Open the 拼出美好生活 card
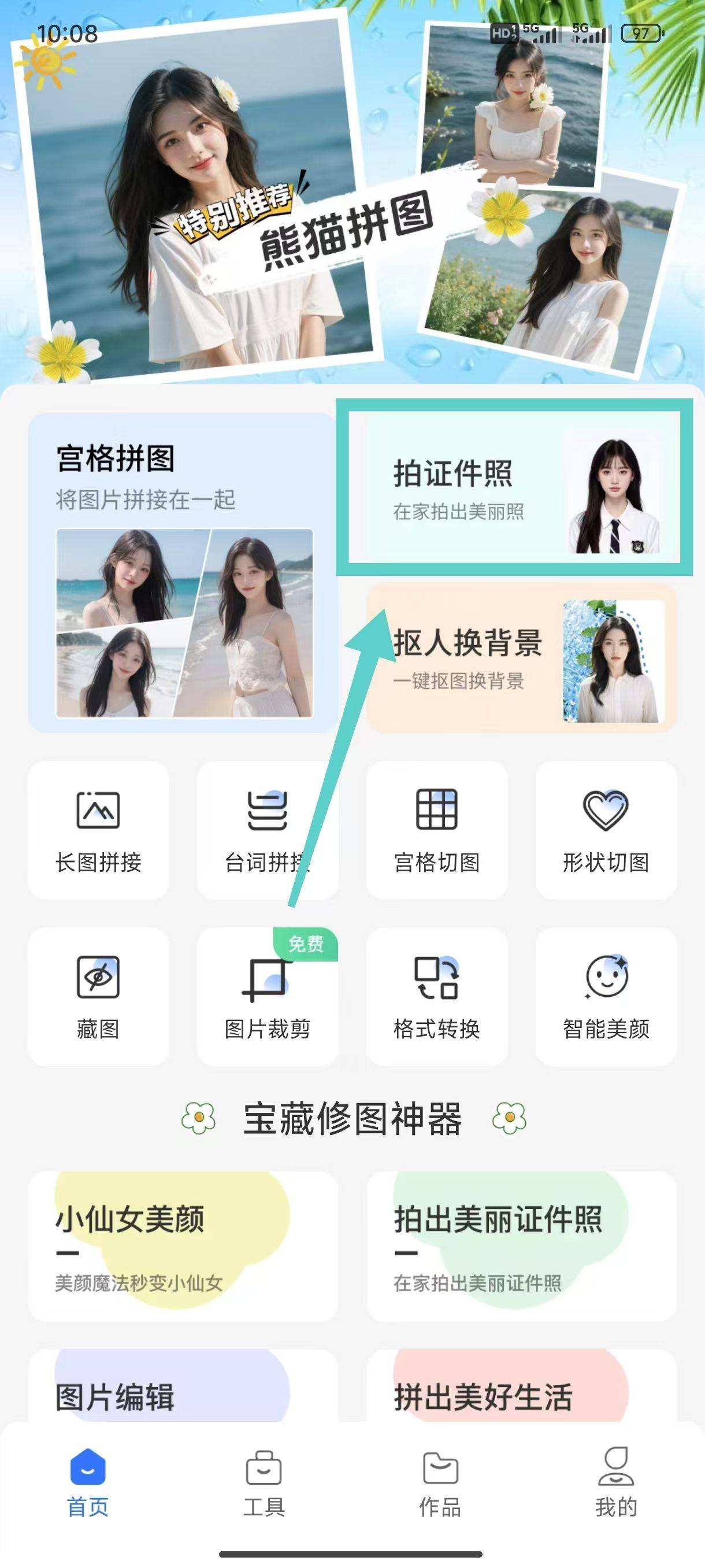This screenshot has height=1568, width=705. [521, 1394]
